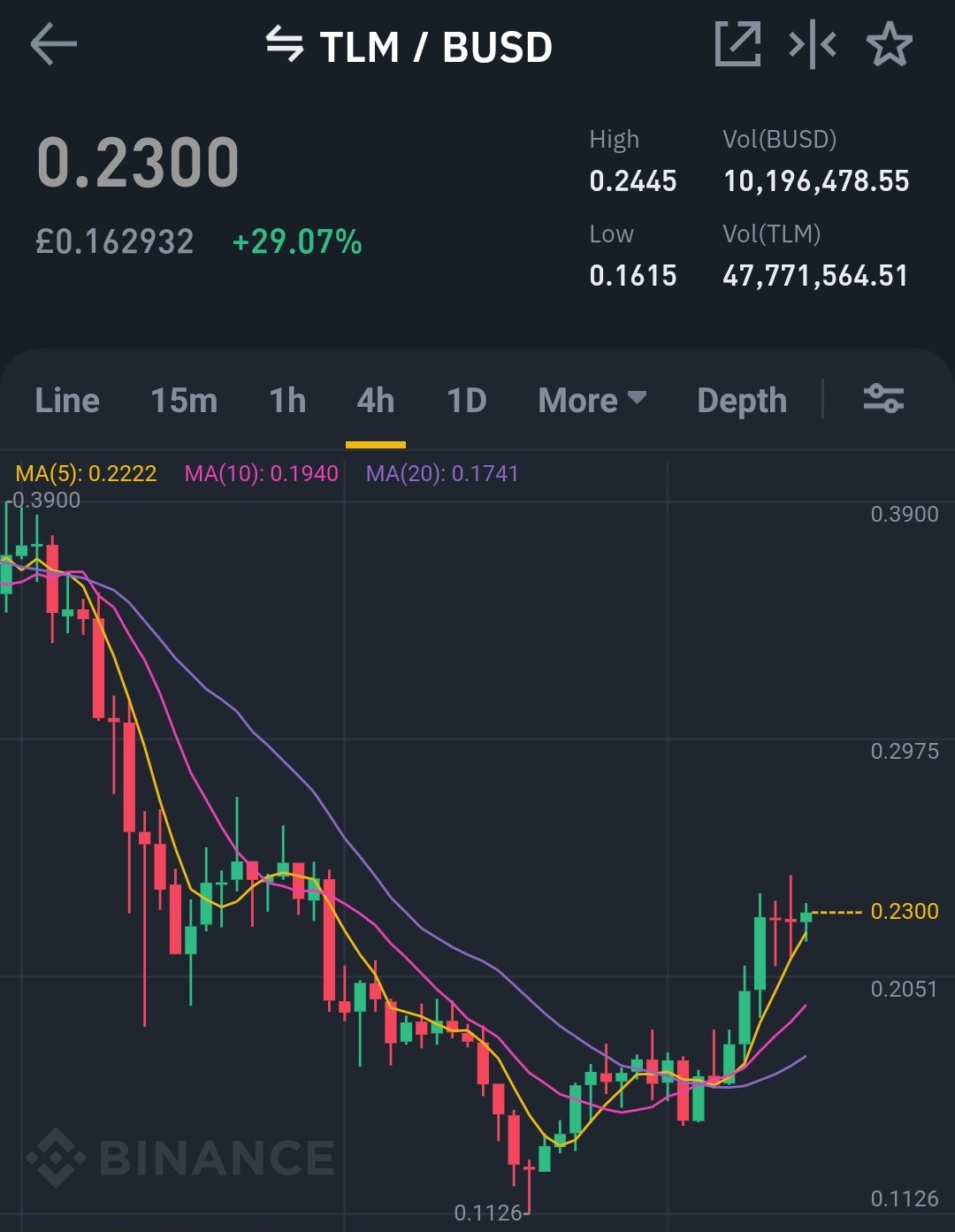This screenshot has width=955, height=1232.
Task: Switch trading pair via the TLM / BUSD title
Action: click(x=409, y=46)
